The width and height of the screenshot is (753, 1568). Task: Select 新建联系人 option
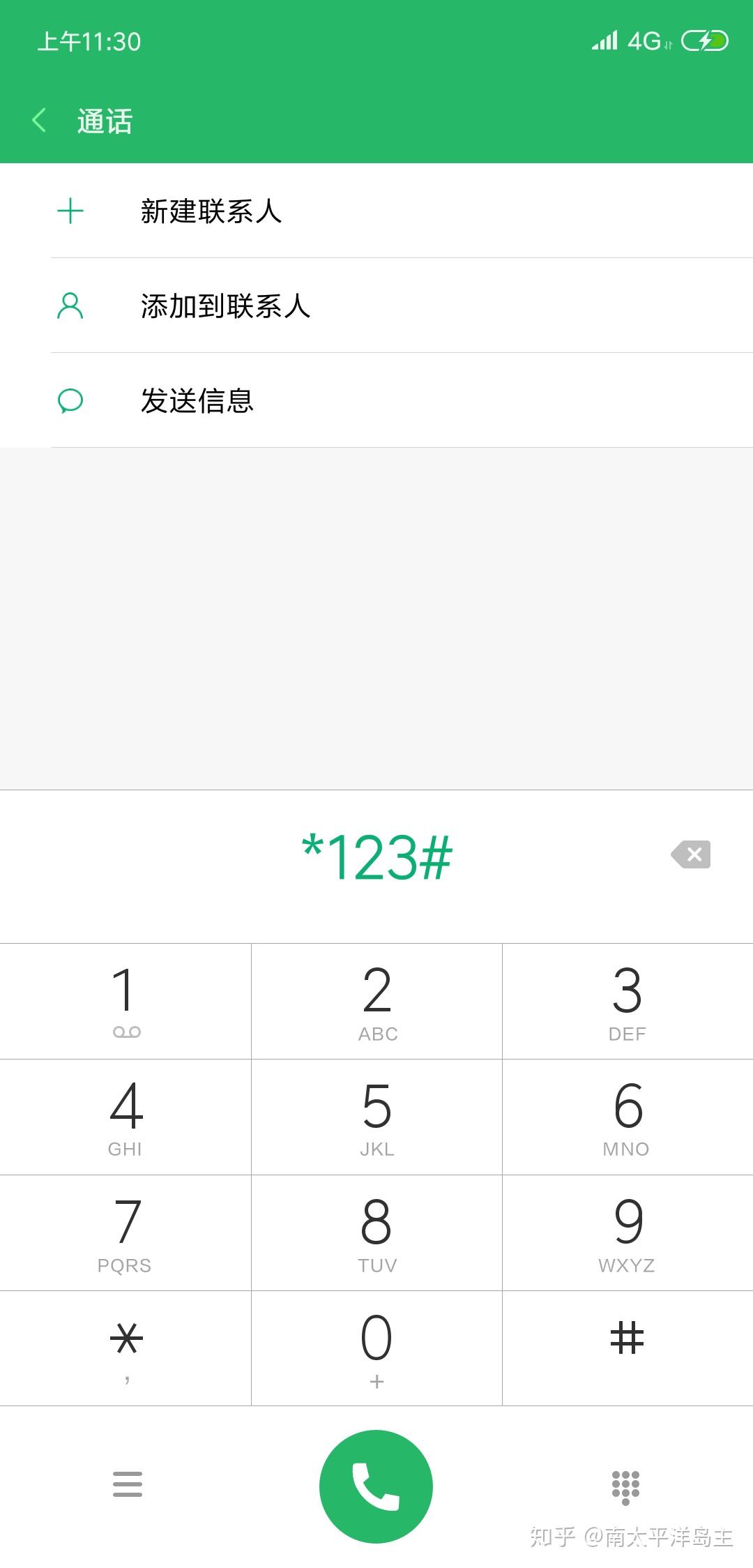point(211,211)
